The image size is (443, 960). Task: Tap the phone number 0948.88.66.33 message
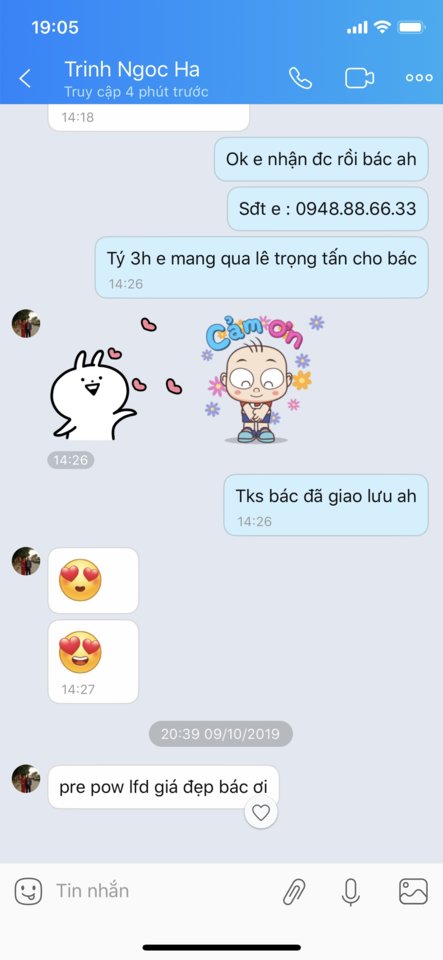pyautogui.click(x=328, y=209)
